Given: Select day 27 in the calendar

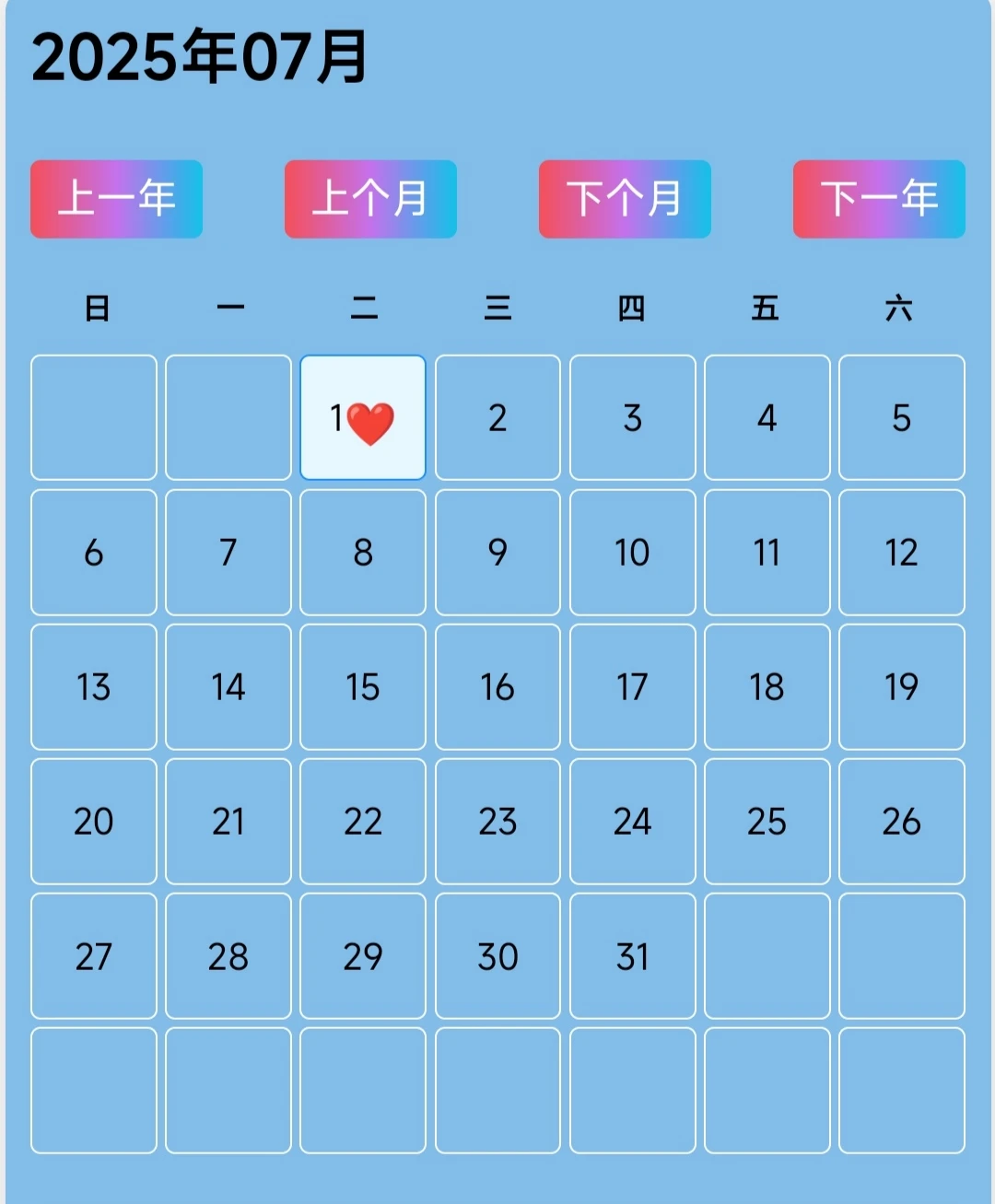Looking at the screenshot, I should tap(94, 956).
